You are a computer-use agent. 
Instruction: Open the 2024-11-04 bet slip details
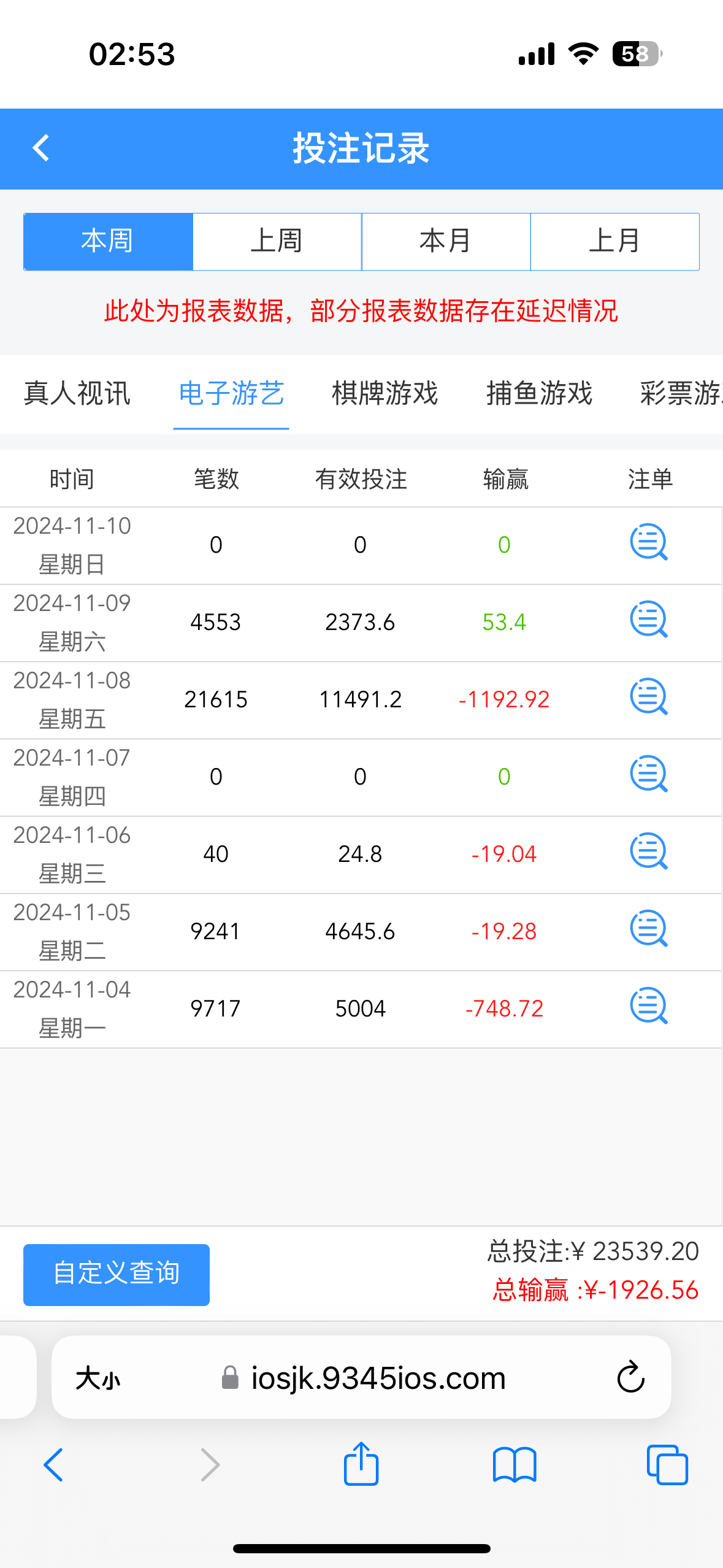tap(648, 1006)
